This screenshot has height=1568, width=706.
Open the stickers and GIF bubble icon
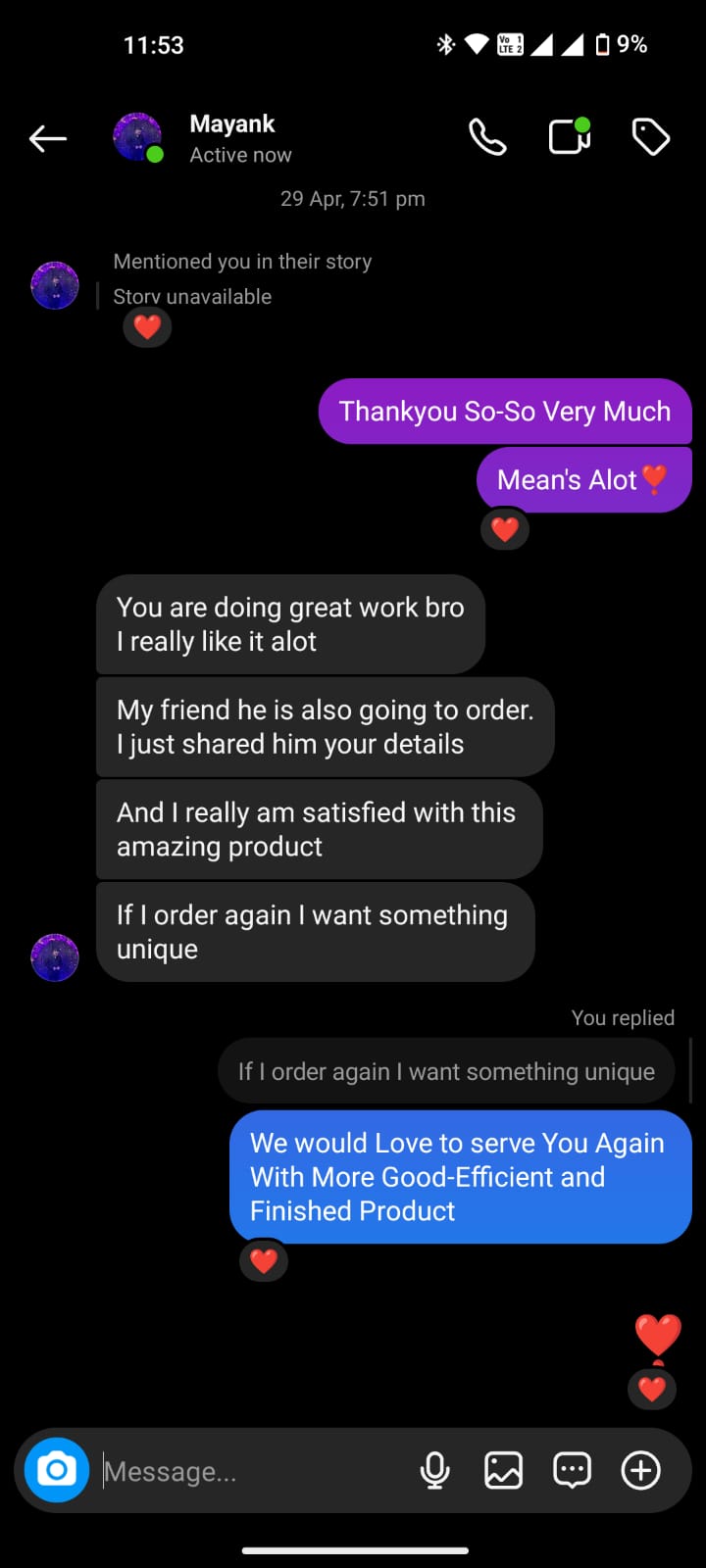[573, 1471]
